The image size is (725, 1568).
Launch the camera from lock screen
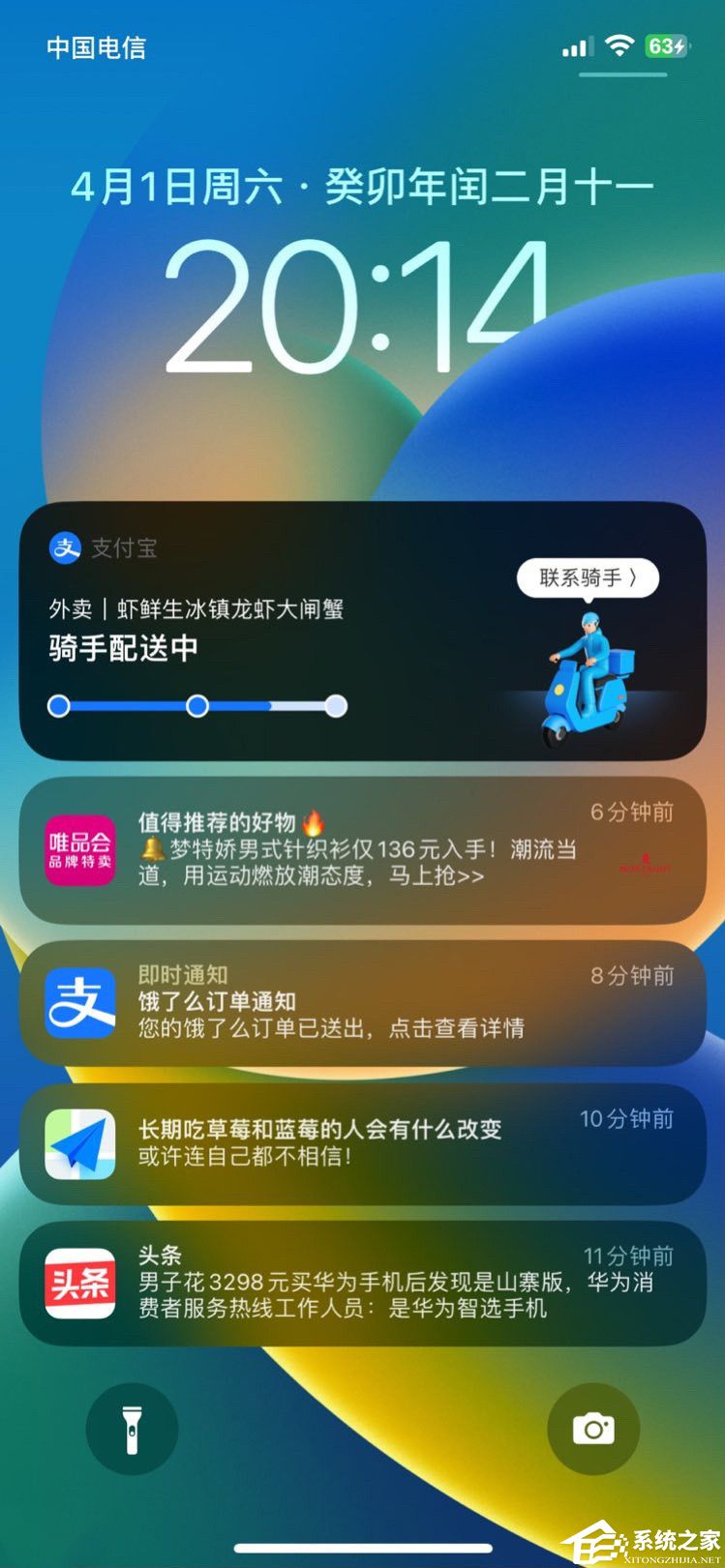[x=592, y=1429]
